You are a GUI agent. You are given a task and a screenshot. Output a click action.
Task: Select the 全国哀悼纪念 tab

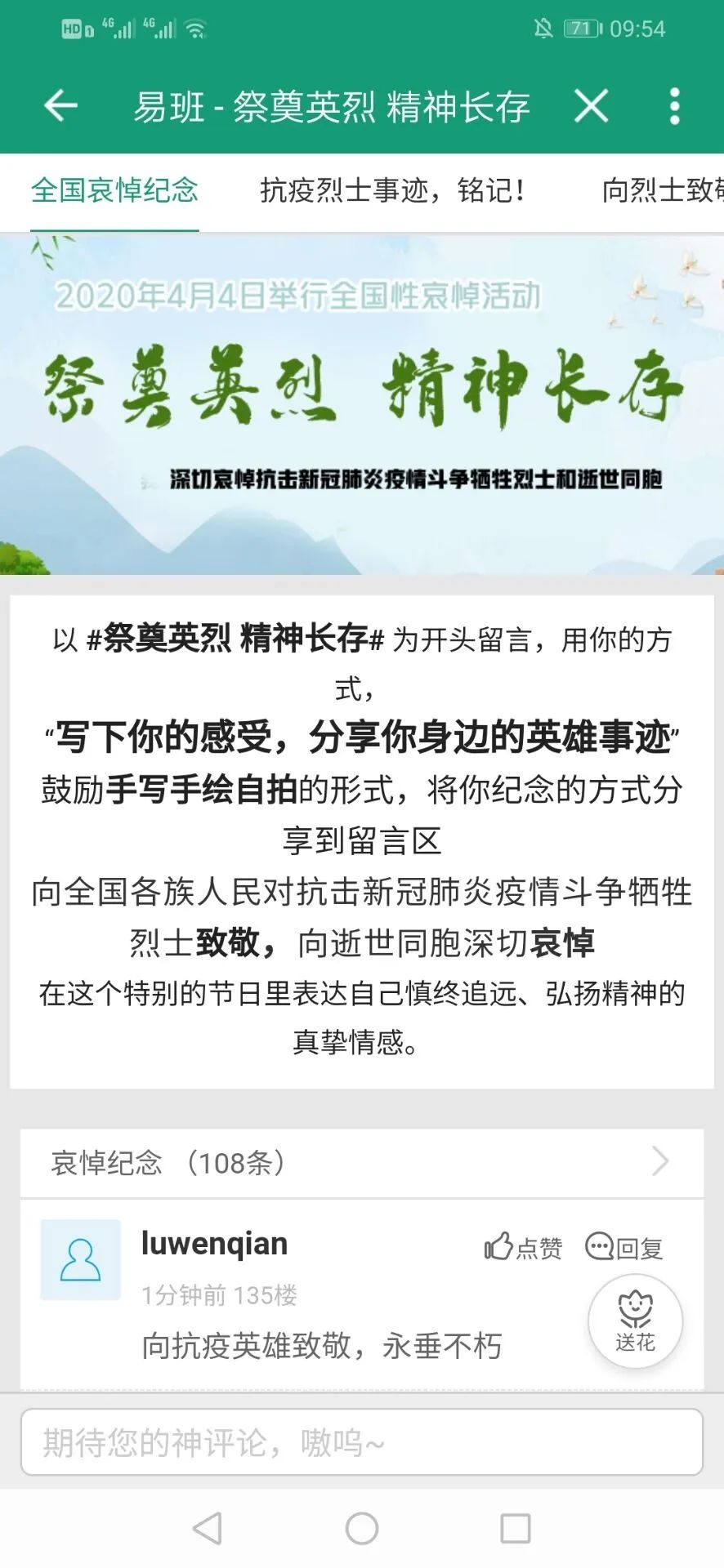coord(114,191)
